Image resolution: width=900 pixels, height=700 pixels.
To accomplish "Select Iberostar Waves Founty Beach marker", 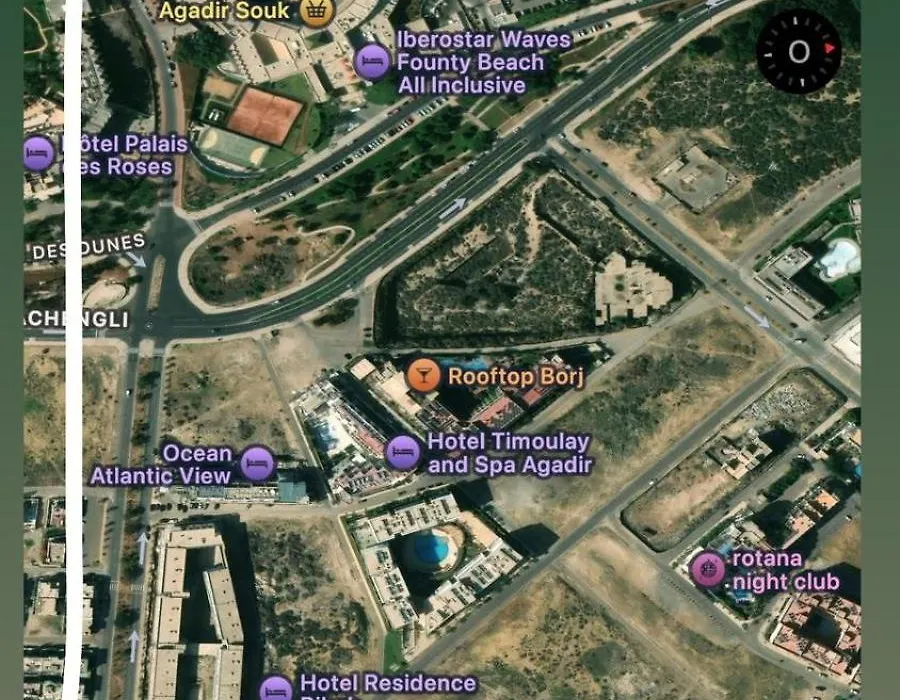I will (372, 62).
